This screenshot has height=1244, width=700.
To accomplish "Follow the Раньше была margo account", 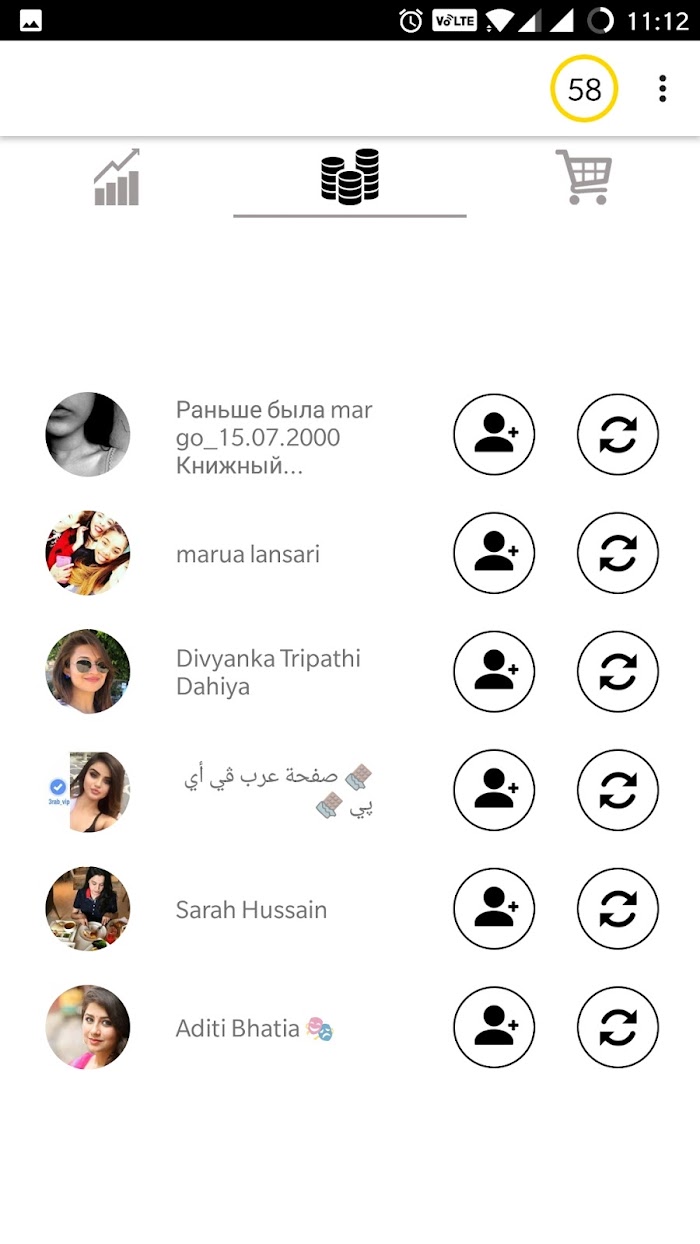I will [x=494, y=435].
